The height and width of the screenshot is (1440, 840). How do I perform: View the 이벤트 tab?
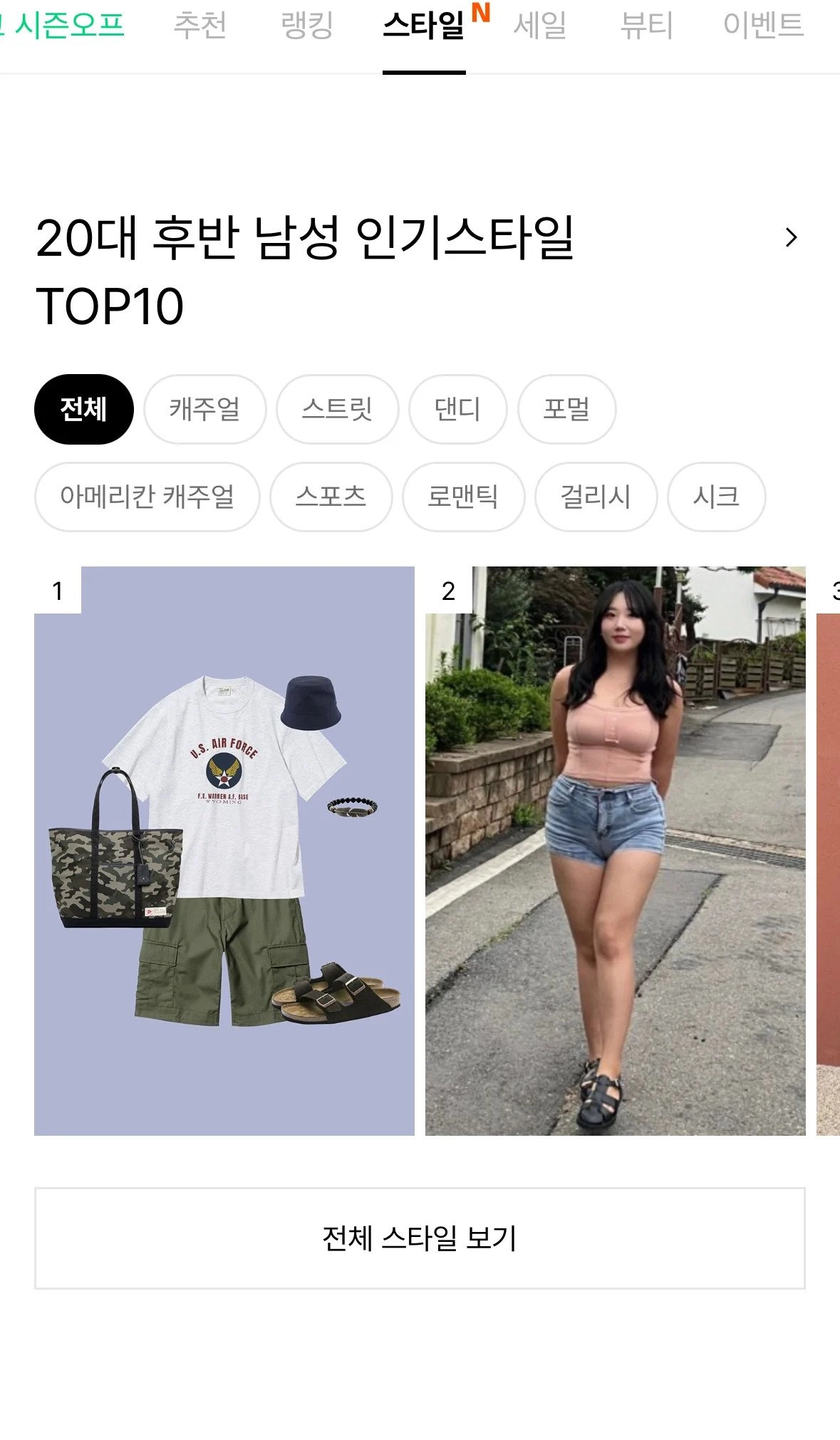pos(762,26)
